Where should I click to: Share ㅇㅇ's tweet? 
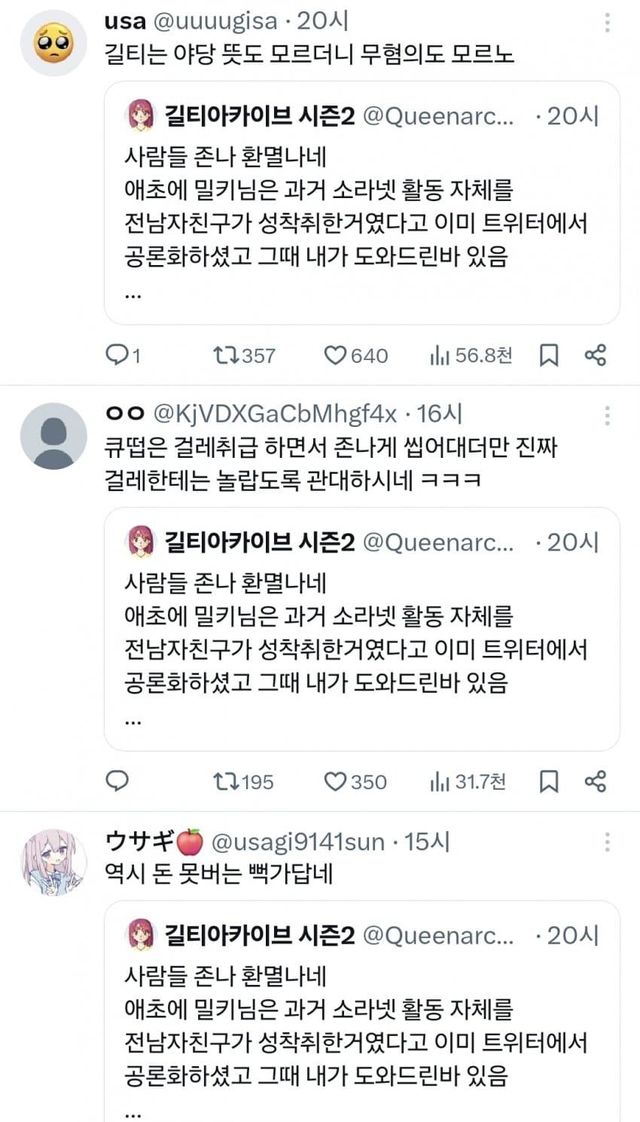[x=596, y=781]
